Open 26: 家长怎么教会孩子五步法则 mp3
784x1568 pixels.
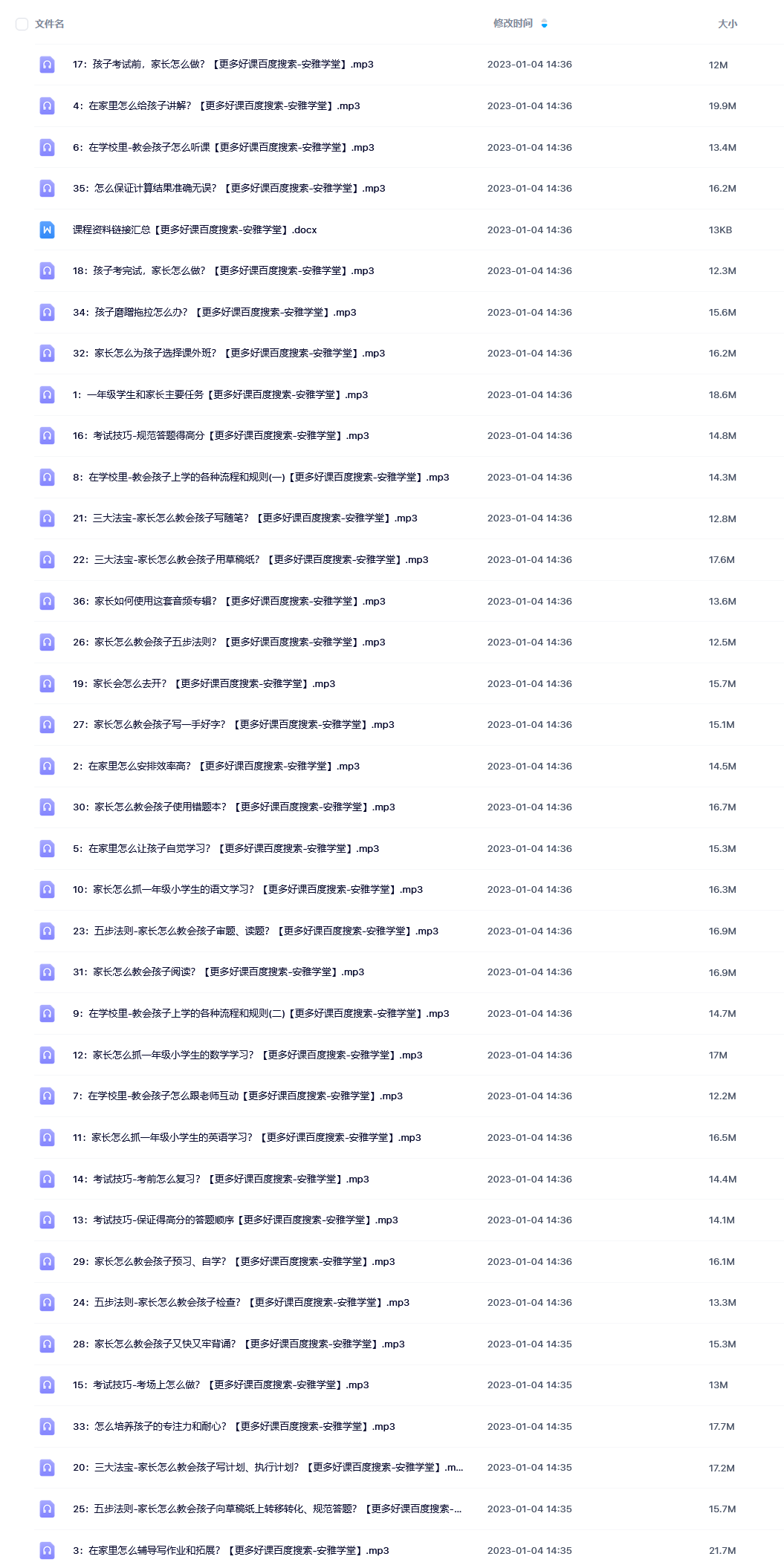[x=229, y=643]
